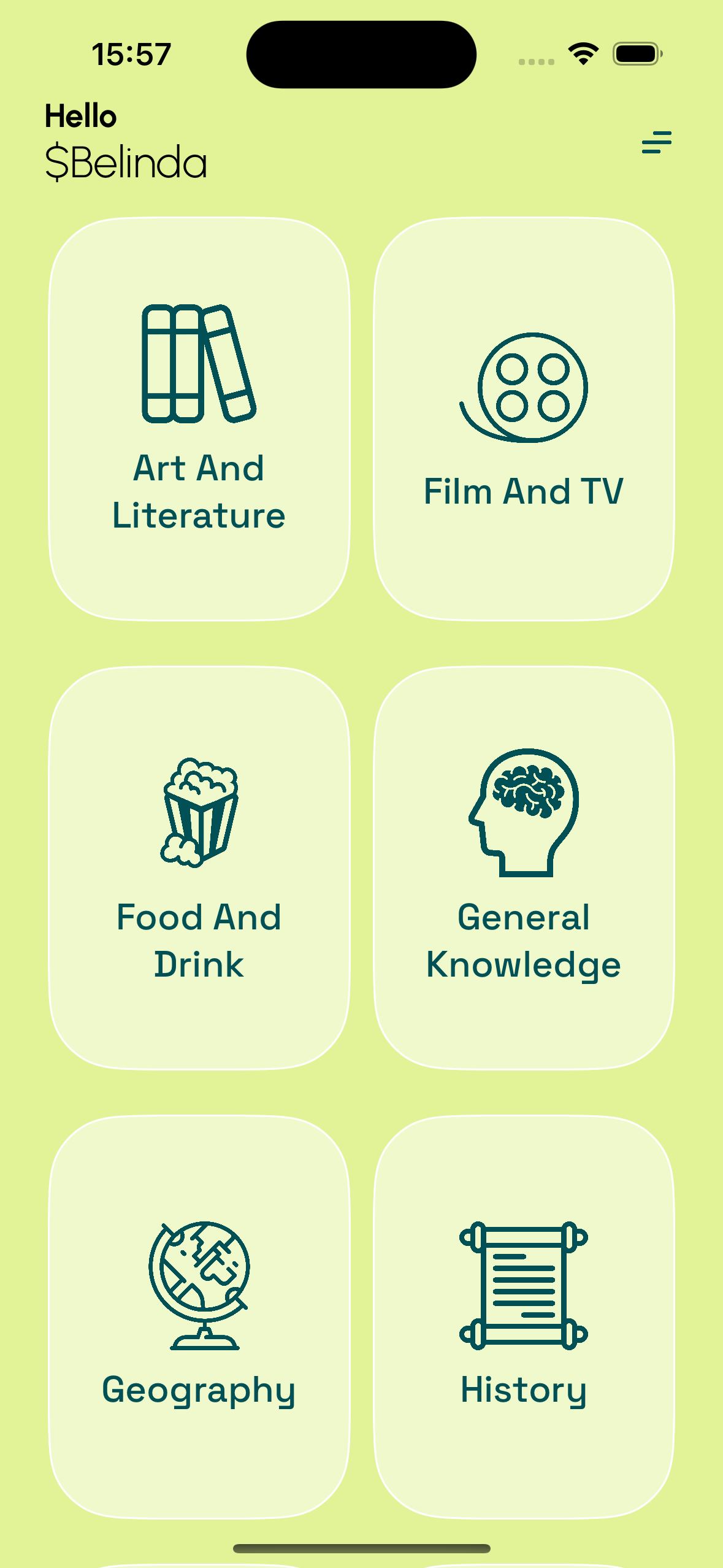Pick the History category card
Viewport: 723px width, 1568px height.
click(x=524, y=1317)
